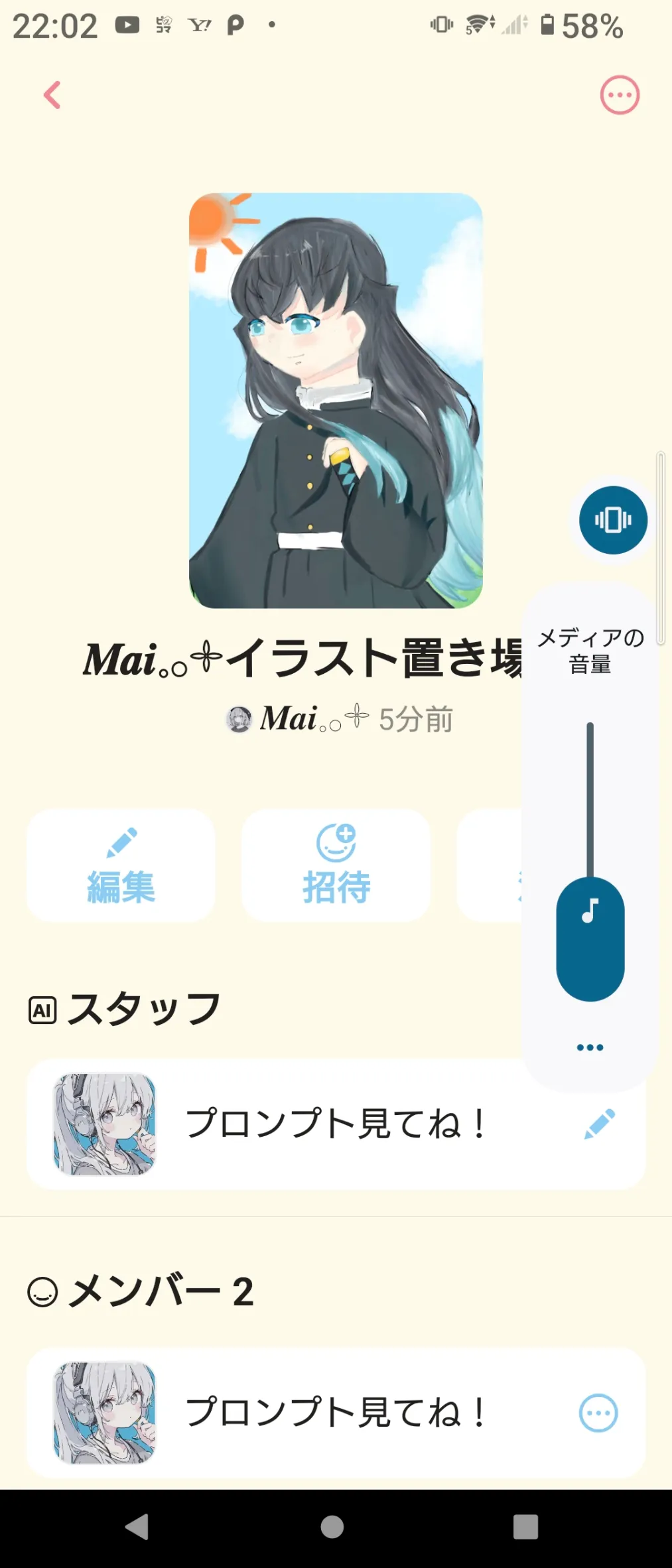Tap the system home button
Screen dimensions: 672x1568
[x=332, y=1527]
